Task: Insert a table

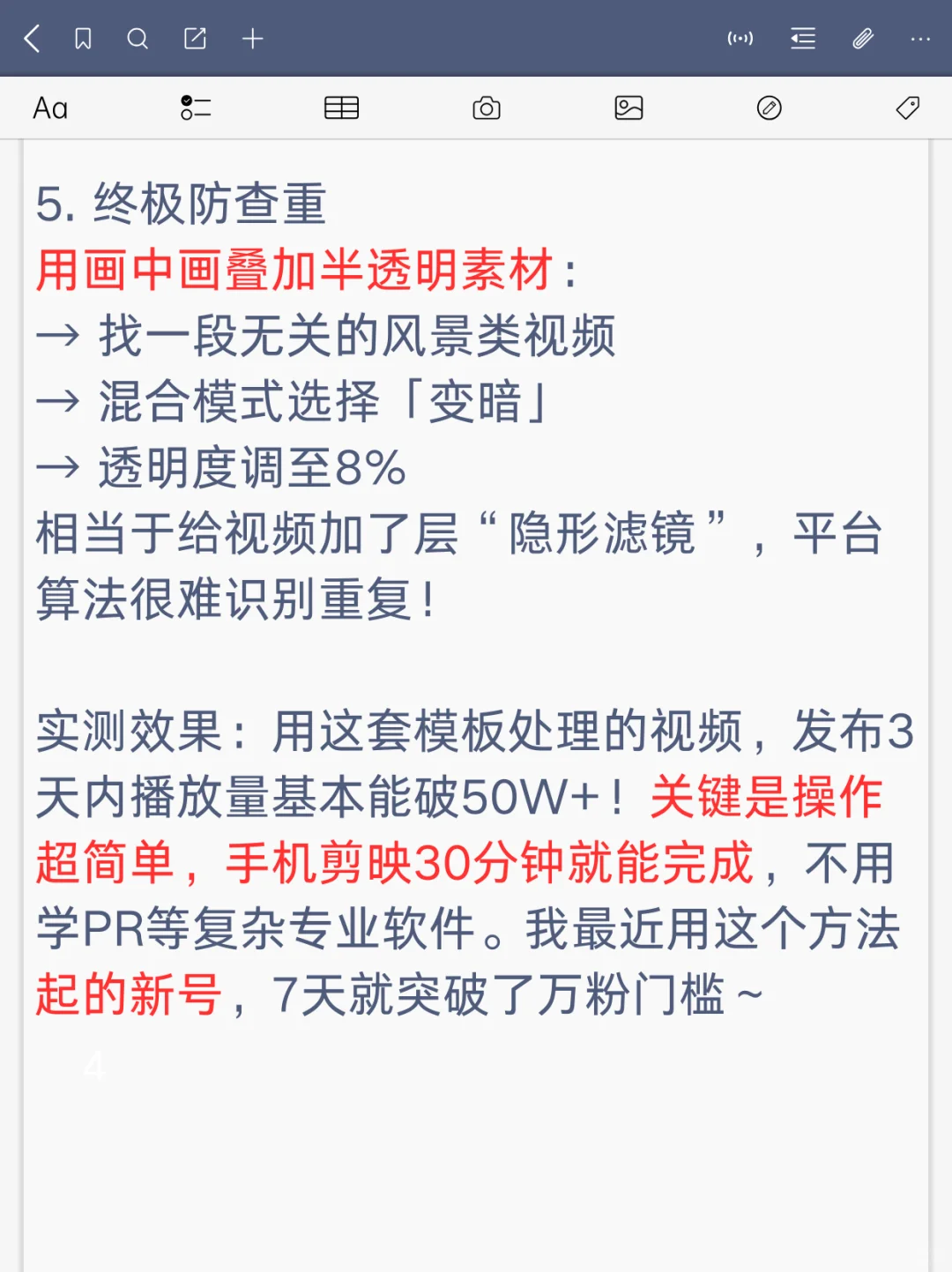Action: [x=341, y=108]
